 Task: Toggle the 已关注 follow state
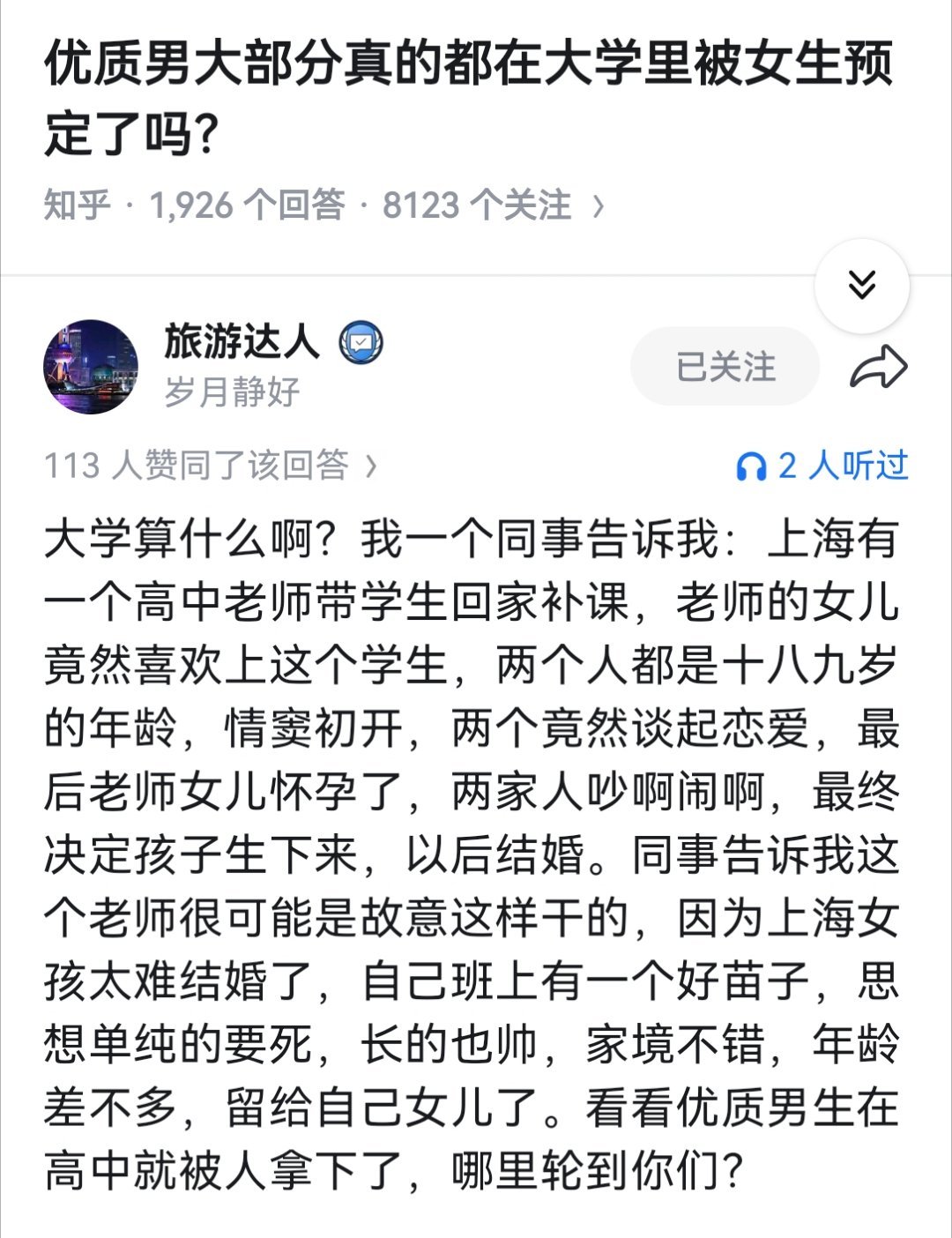click(725, 366)
